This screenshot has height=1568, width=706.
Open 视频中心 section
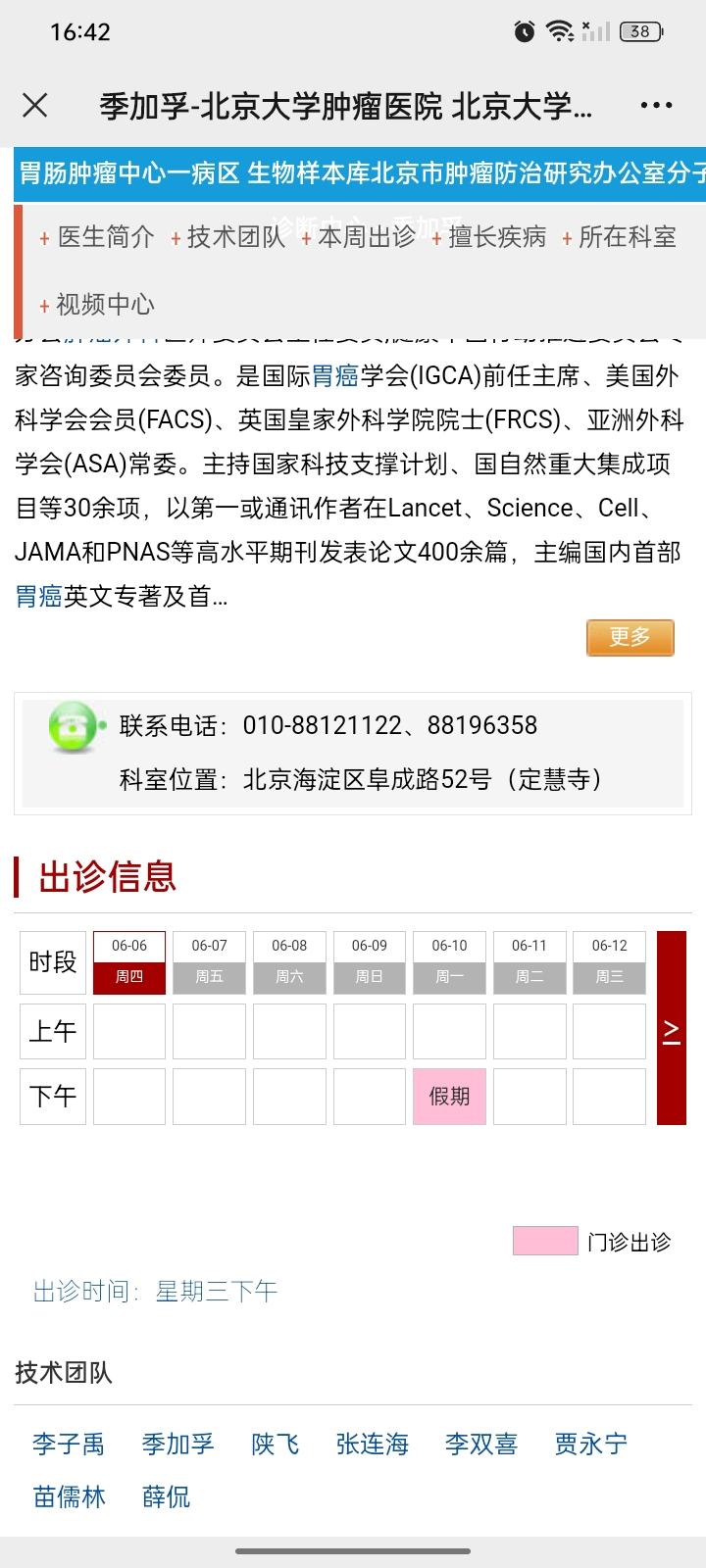(x=97, y=305)
